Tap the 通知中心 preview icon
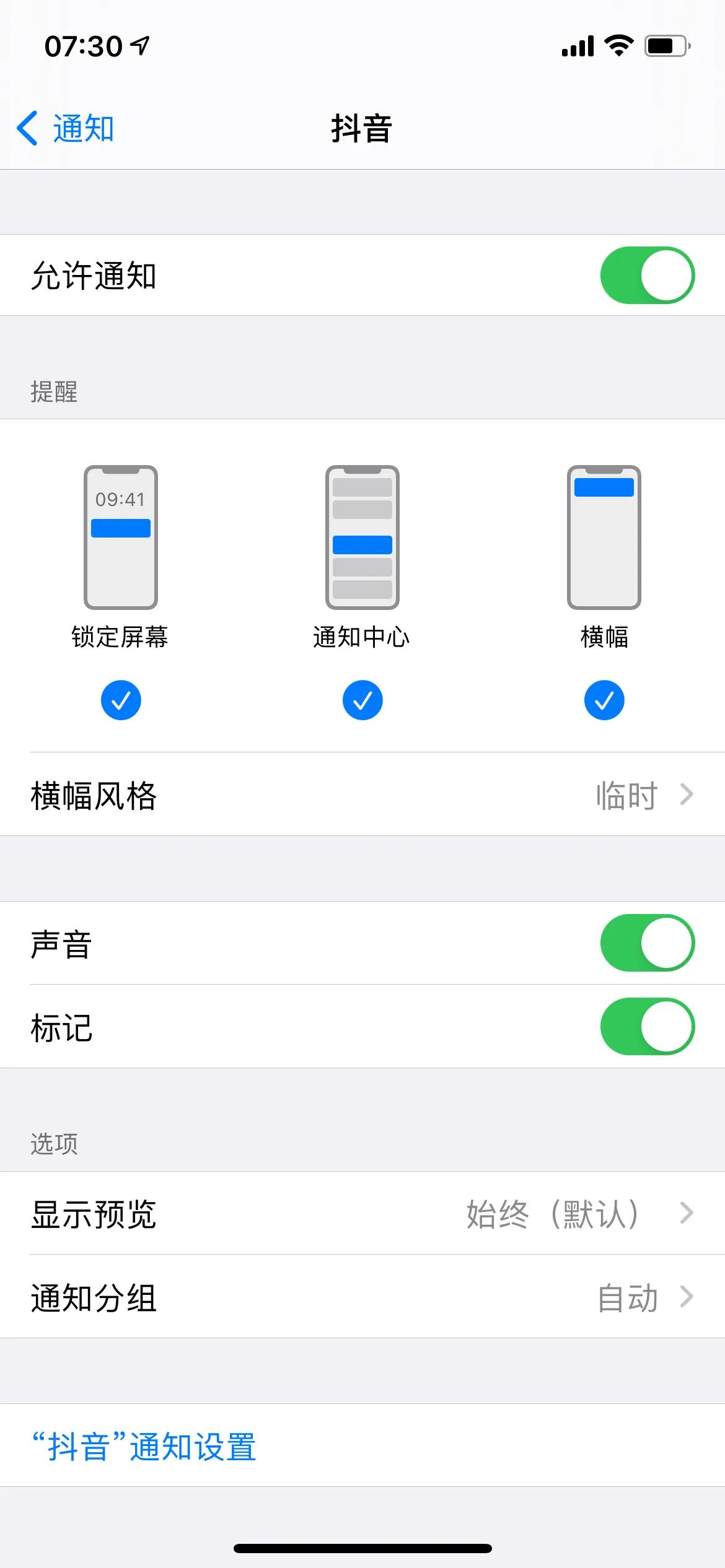 (x=362, y=538)
